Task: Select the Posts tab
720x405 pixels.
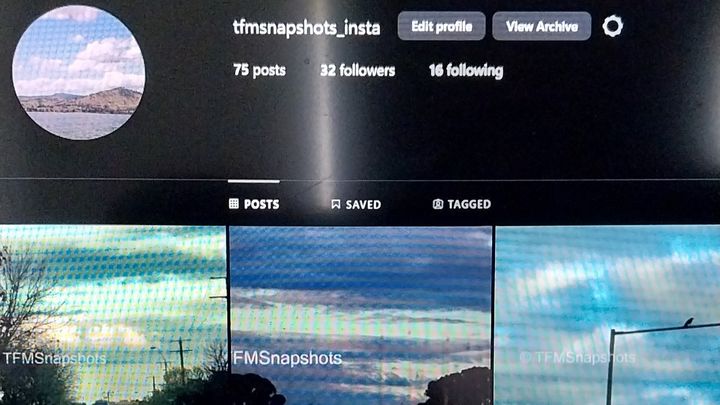Action: coord(254,204)
